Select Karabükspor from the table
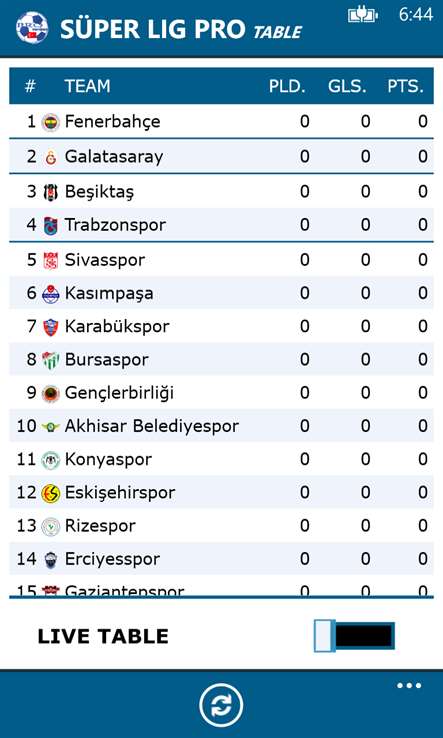This screenshot has height=738, width=443. (x=221, y=326)
